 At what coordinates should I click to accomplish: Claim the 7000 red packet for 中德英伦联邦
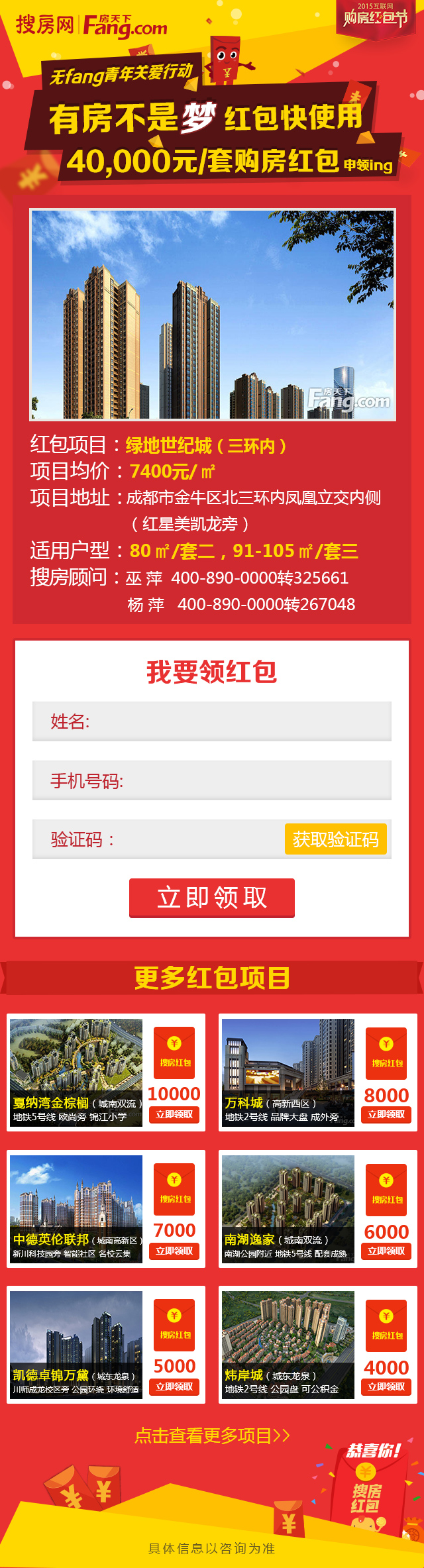tap(174, 1251)
